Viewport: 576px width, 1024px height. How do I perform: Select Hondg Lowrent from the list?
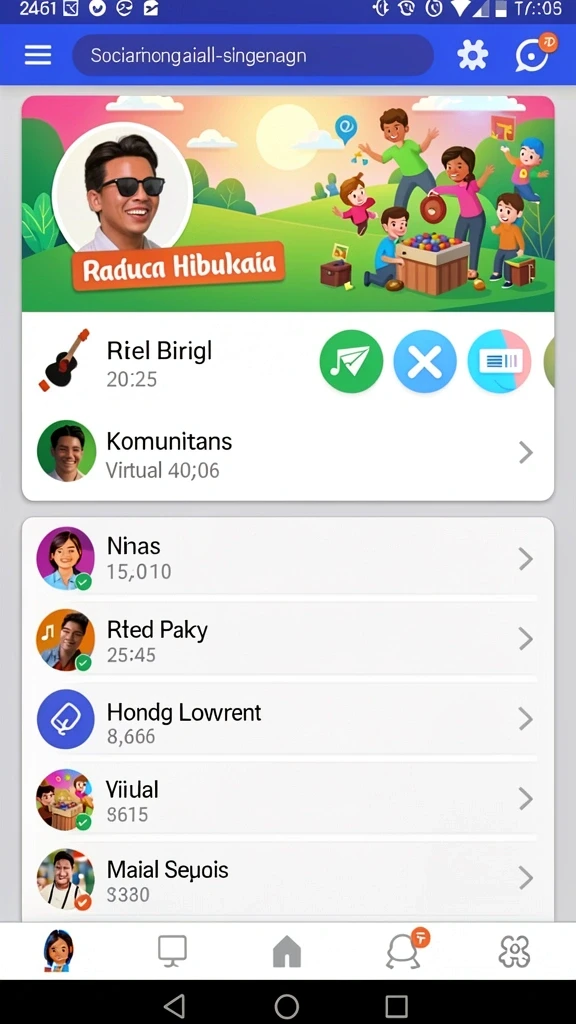[x=288, y=720]
